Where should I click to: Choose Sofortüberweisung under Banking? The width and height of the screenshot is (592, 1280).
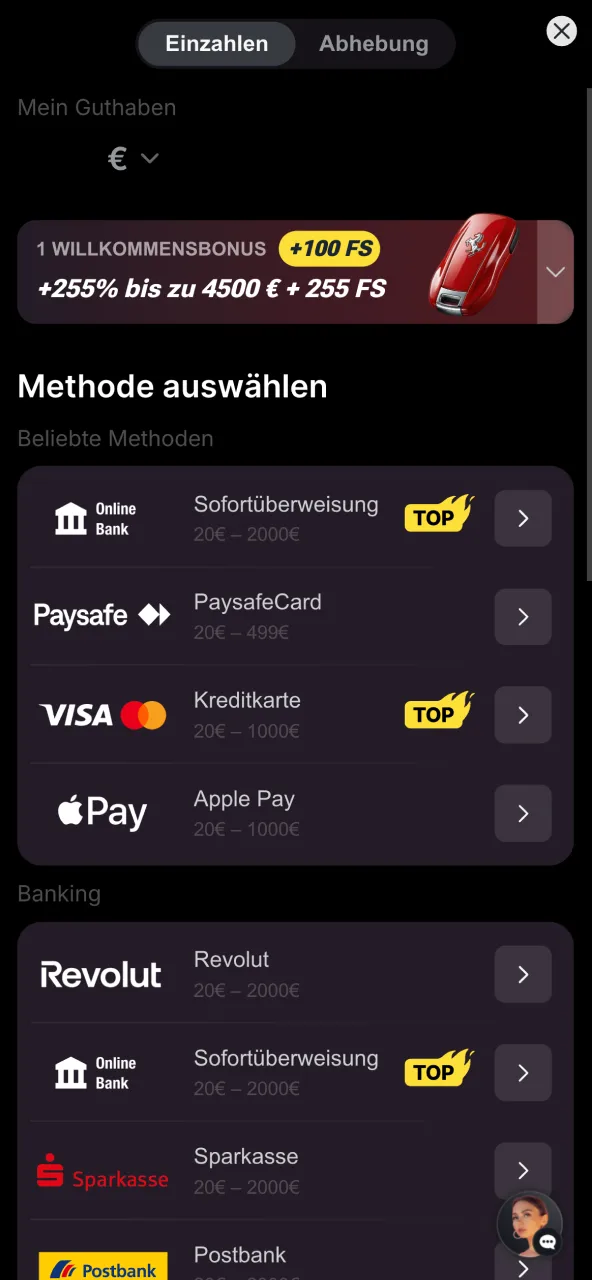point(295,1072)
